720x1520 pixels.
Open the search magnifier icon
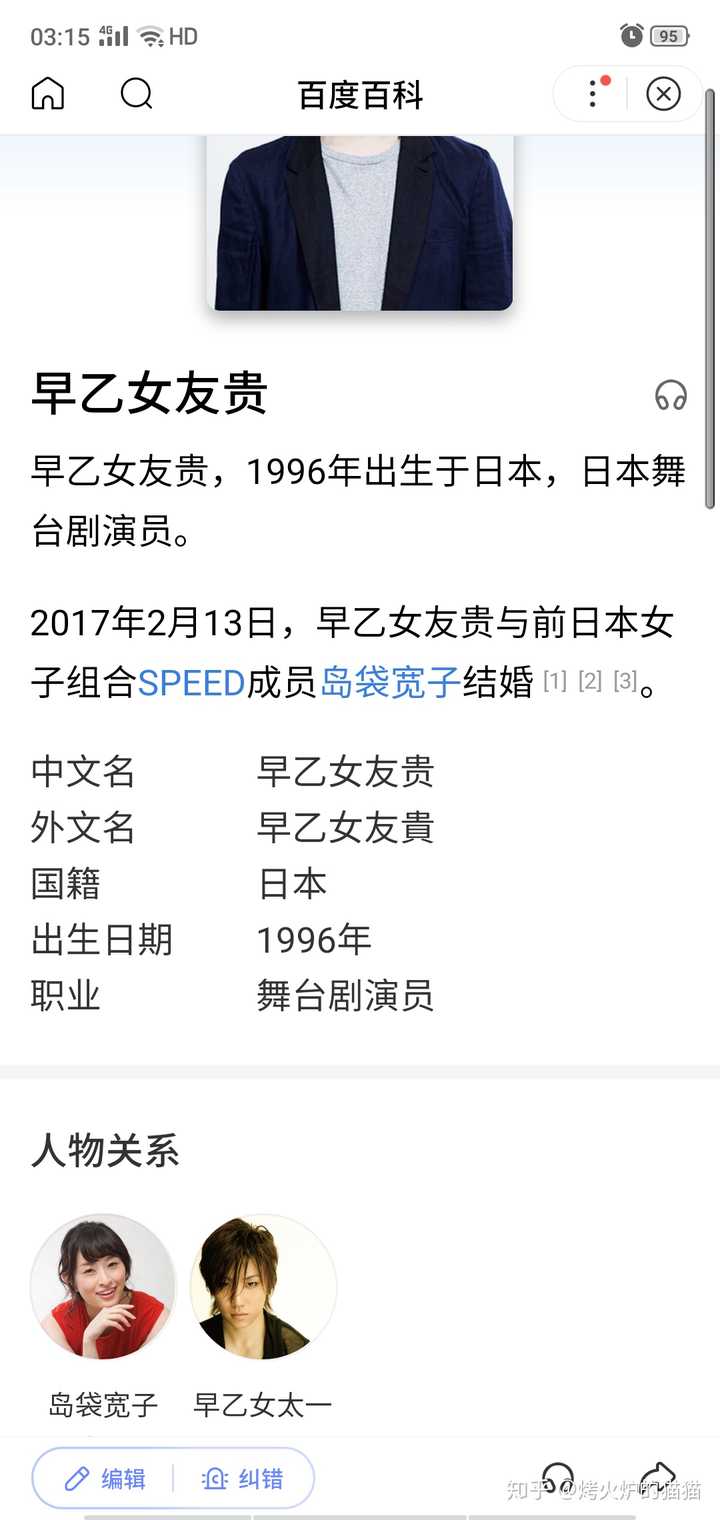pyautogui.click(x=136, y=94)
